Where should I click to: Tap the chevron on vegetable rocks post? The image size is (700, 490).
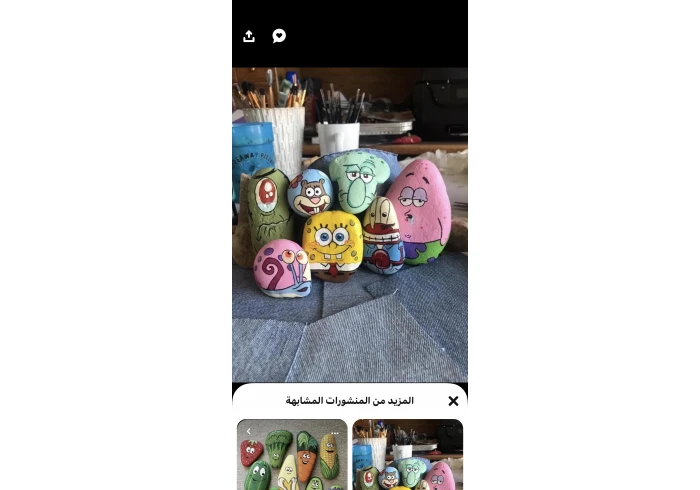248,432
